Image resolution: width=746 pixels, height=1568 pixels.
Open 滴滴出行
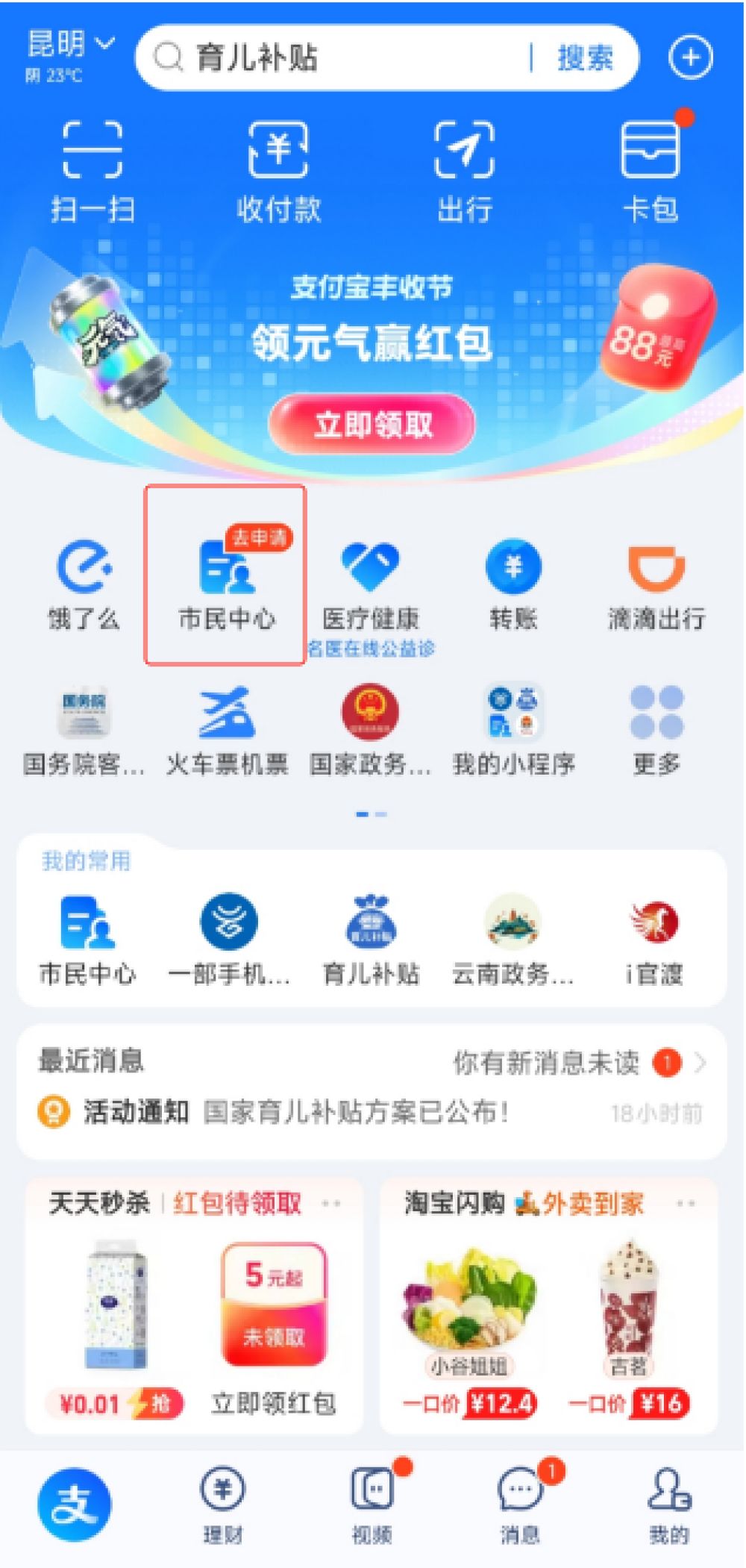(656, 586)
